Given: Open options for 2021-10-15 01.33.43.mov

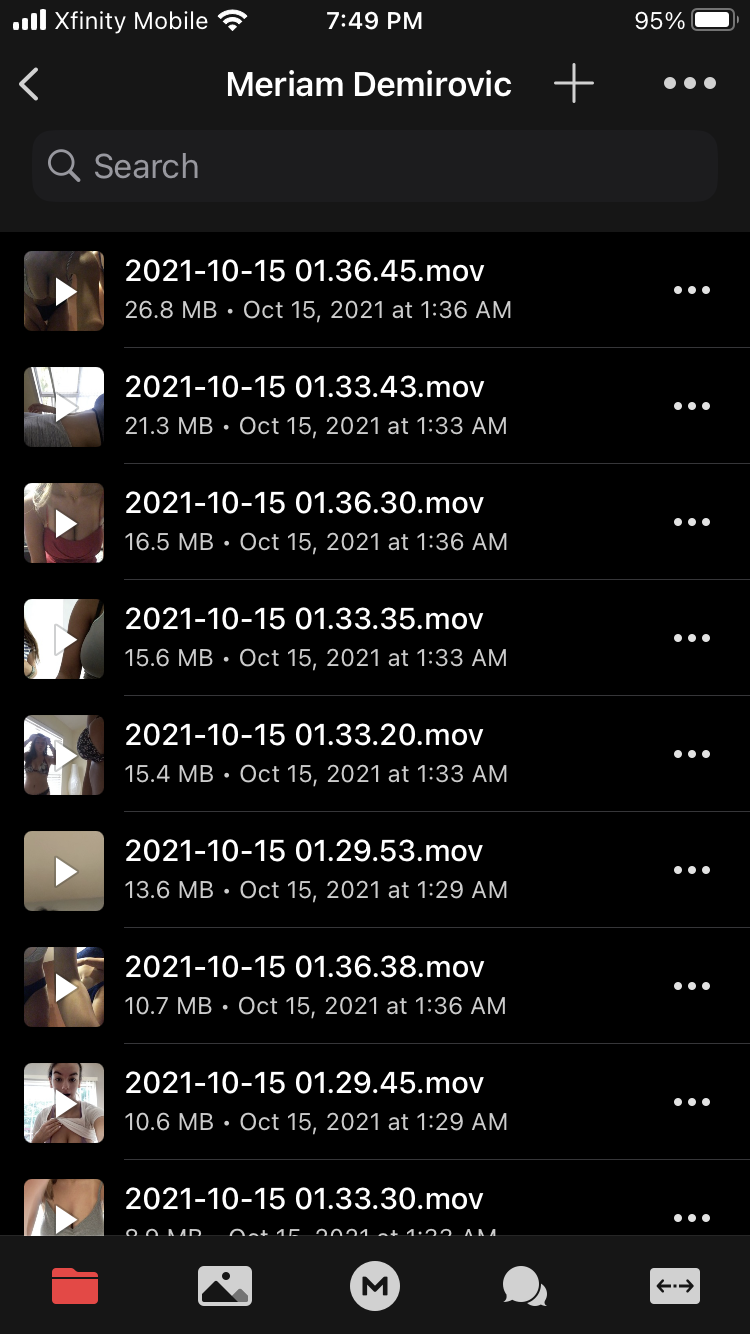Looking at the screenshot, I should click(691, 406).
